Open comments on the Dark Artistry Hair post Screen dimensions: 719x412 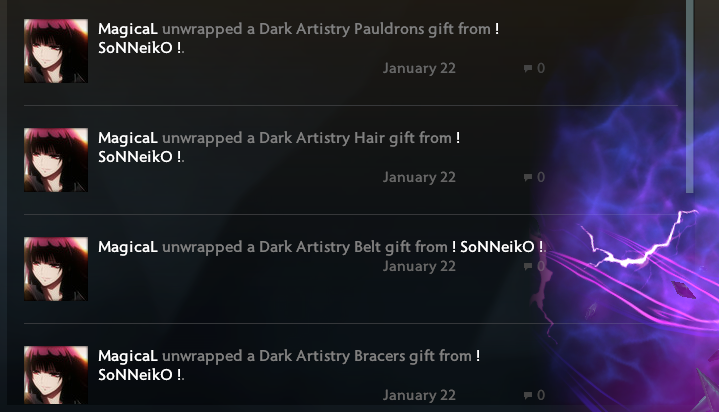[x=534, y=177]
